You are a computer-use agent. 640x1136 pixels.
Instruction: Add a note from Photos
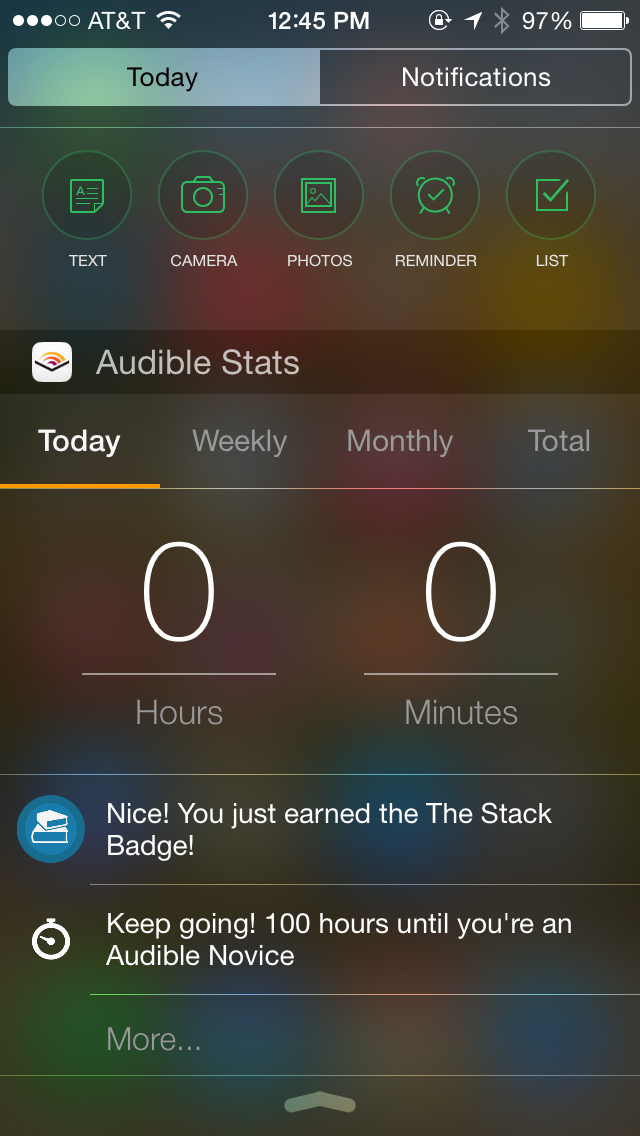319,195
